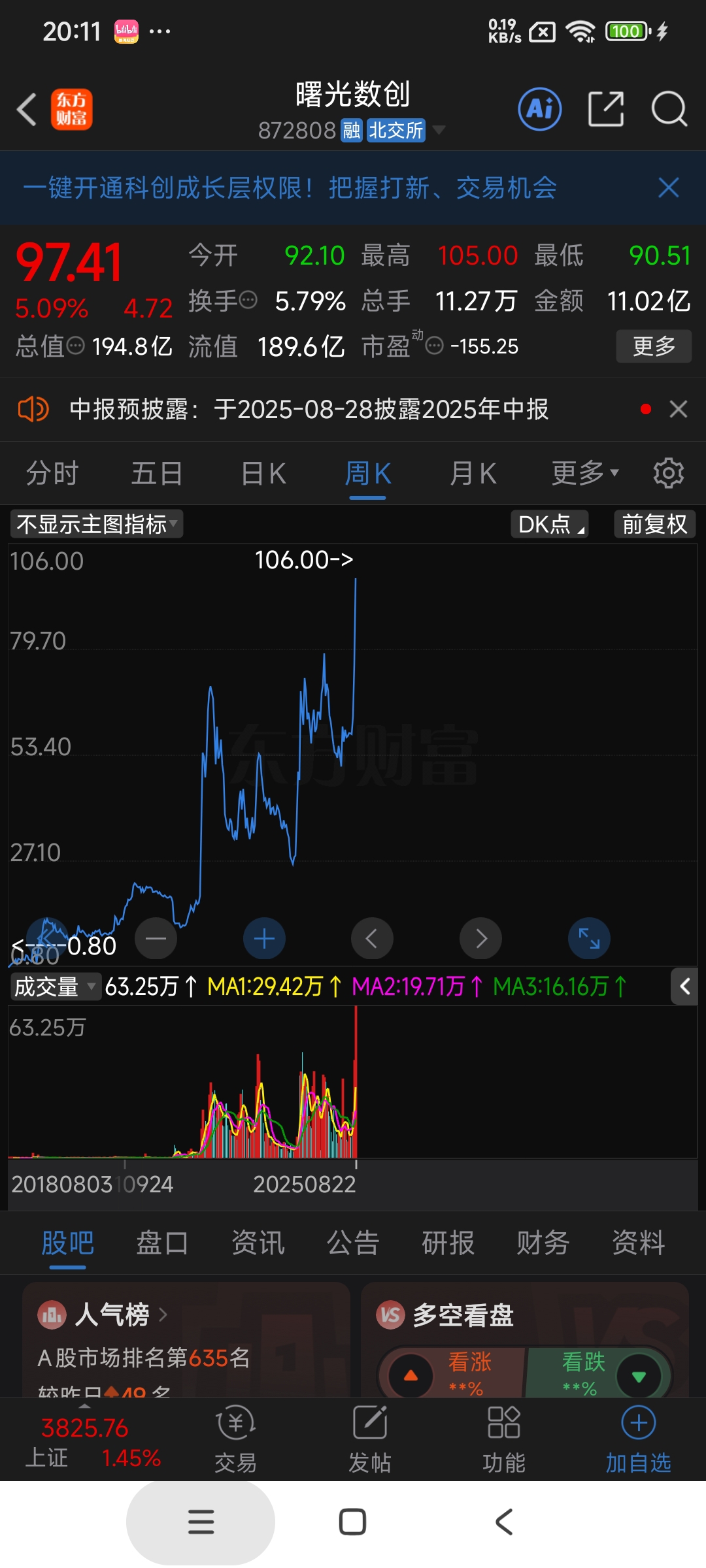Tap the system home button
This screenshot has width=706, height=1568.
point(352,1522)
